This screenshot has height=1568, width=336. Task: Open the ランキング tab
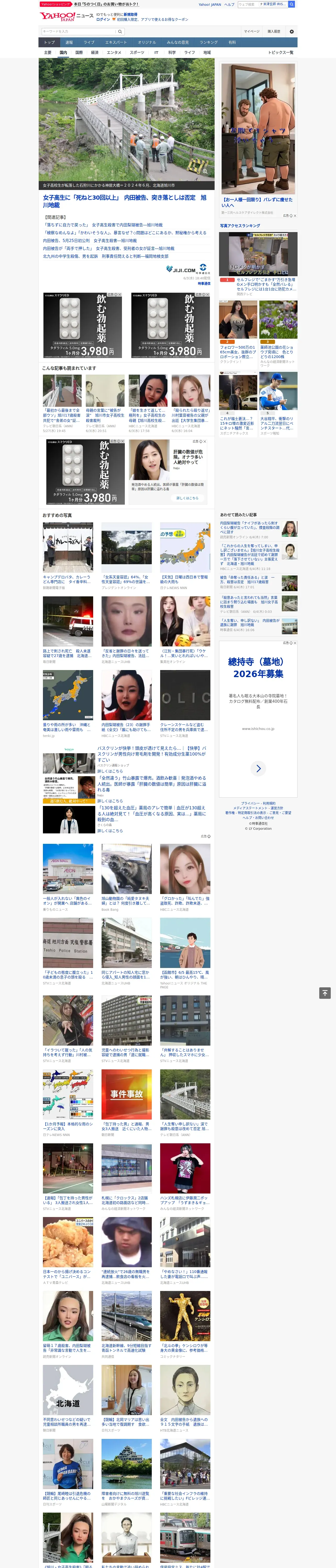(209, 43)
